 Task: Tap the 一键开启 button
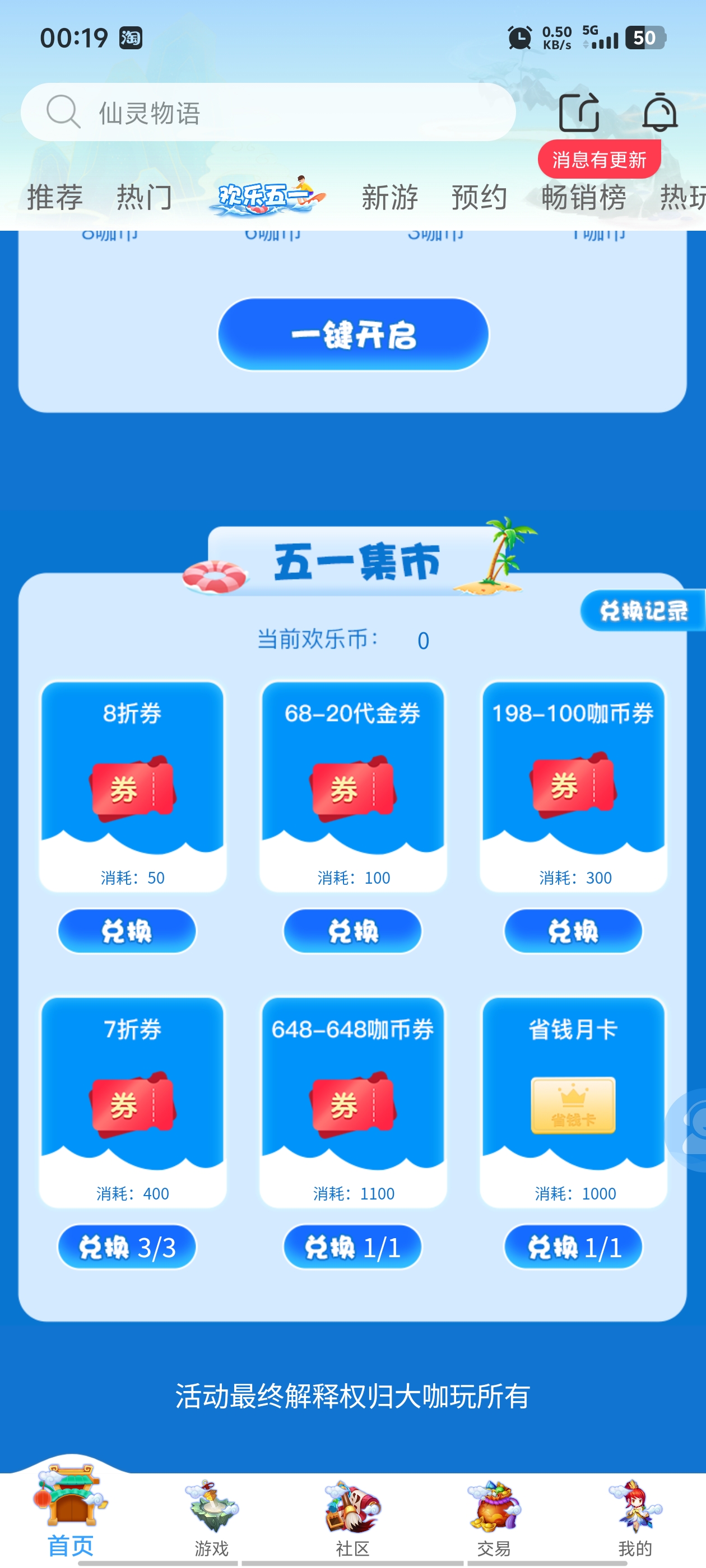pyautogui.click(x=354, y=334)
